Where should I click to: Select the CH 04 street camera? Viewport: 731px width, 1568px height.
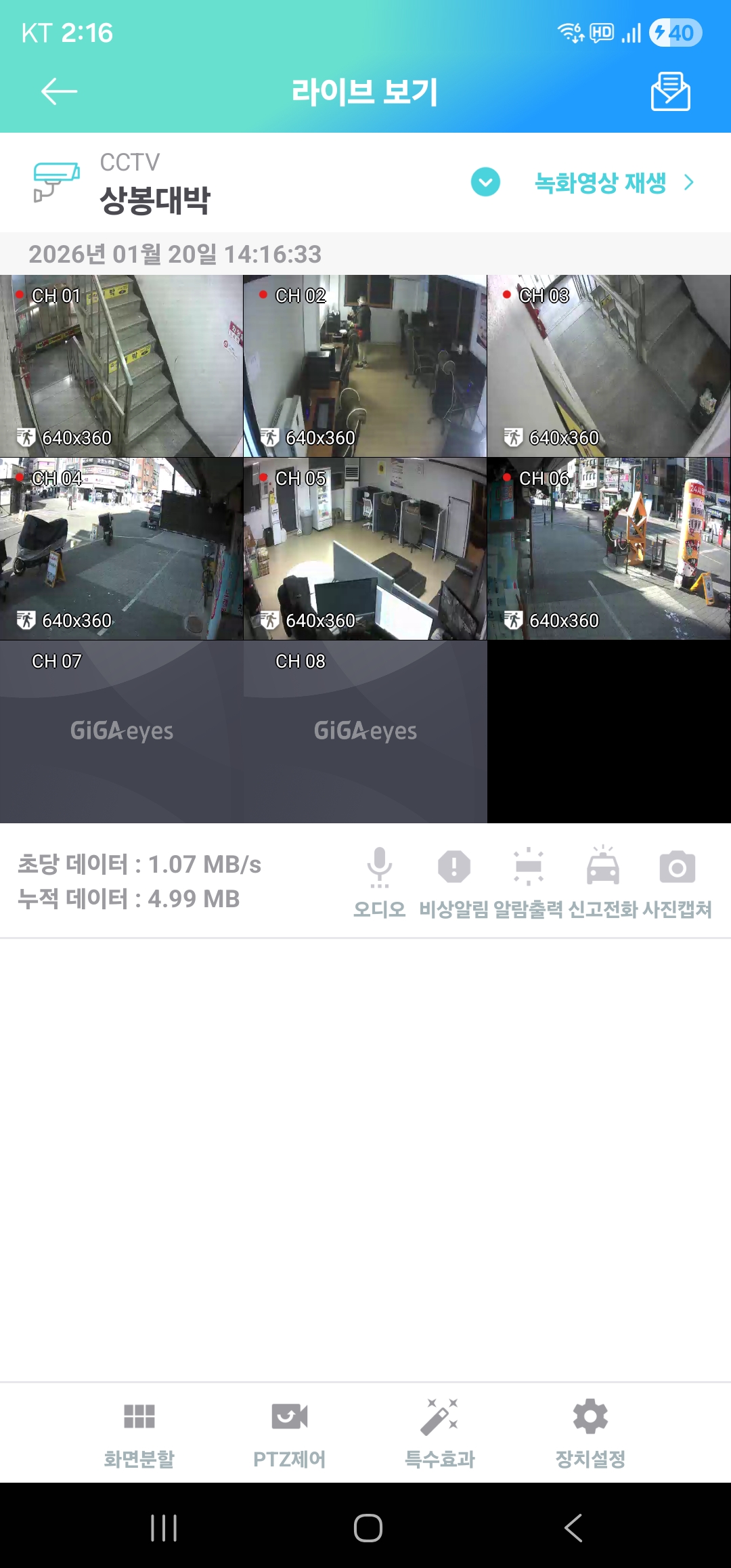tap(121, 548)
